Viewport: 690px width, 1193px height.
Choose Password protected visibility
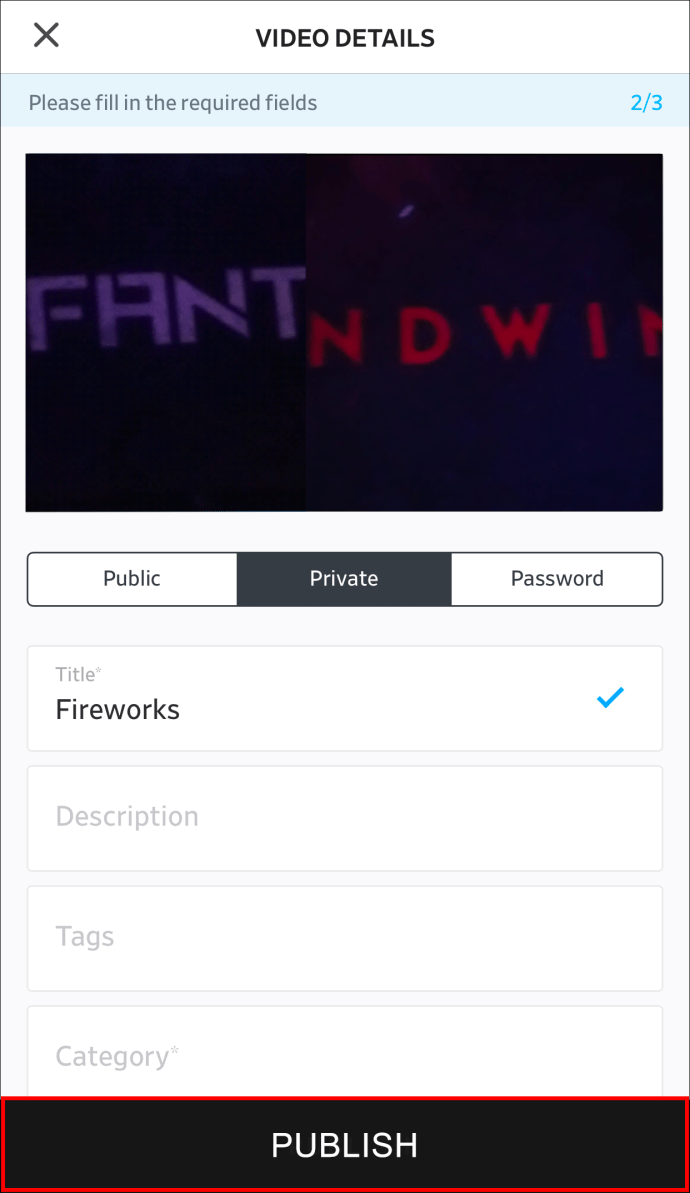pyautogui.click(x=557, y=579)
